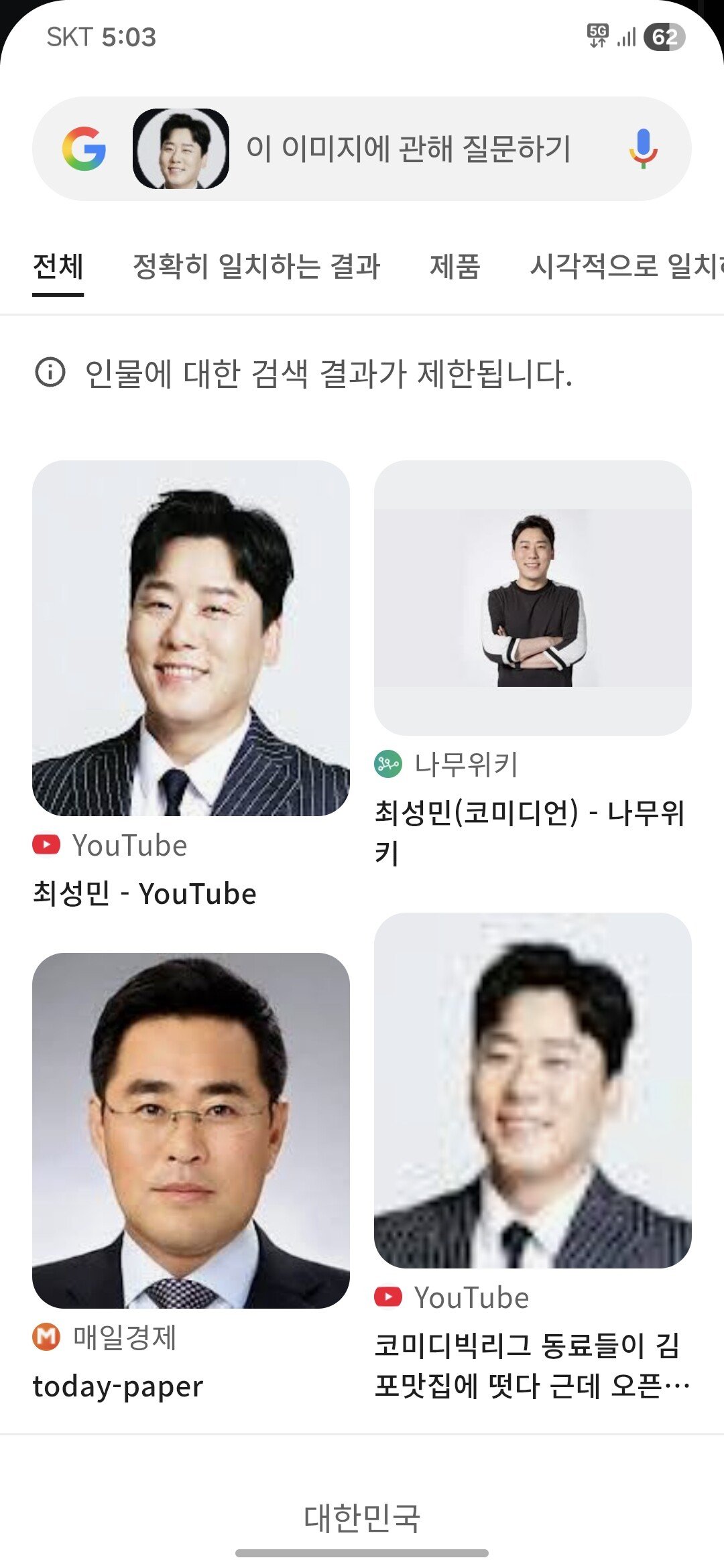This screenshot has width=724, height=1568.
Task: Switch to the 정확히 일치하는 결과 tab
Action: [256, 267]
